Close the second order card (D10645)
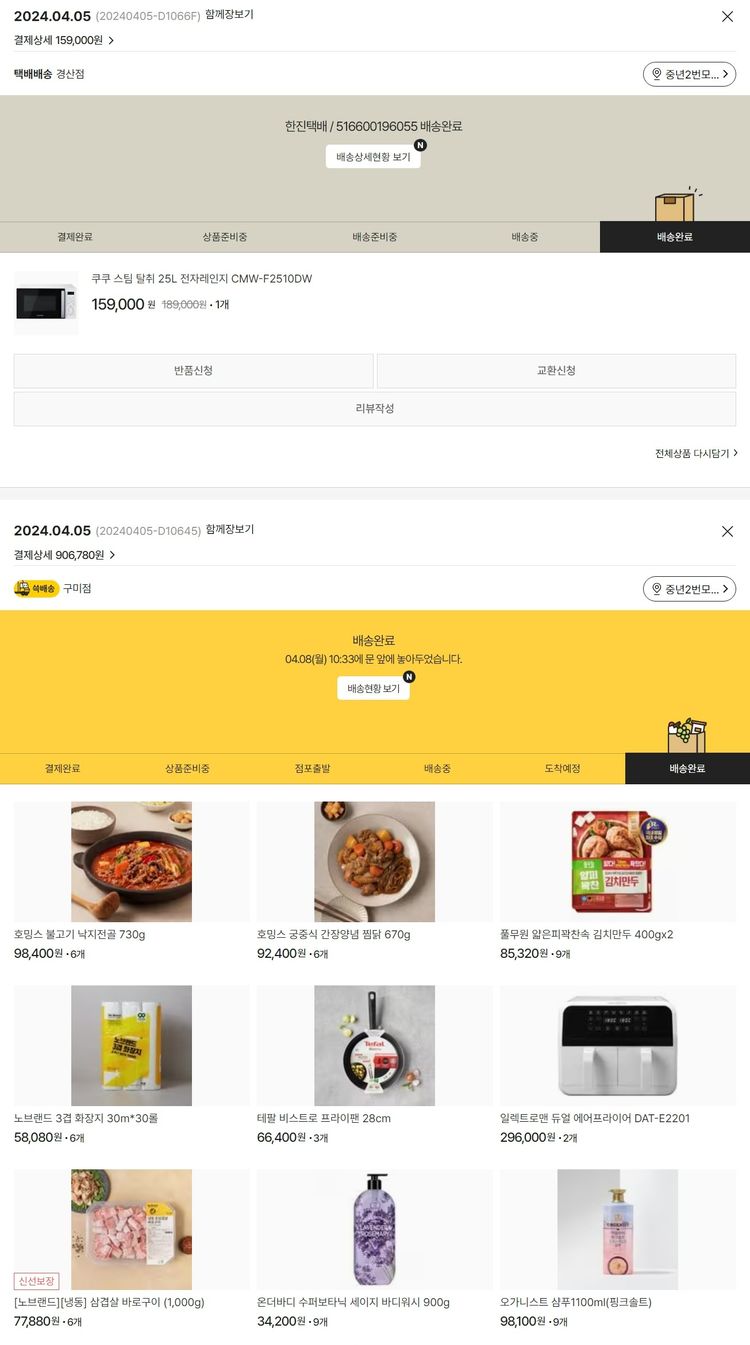The image size is (750, 1345). 727,531
